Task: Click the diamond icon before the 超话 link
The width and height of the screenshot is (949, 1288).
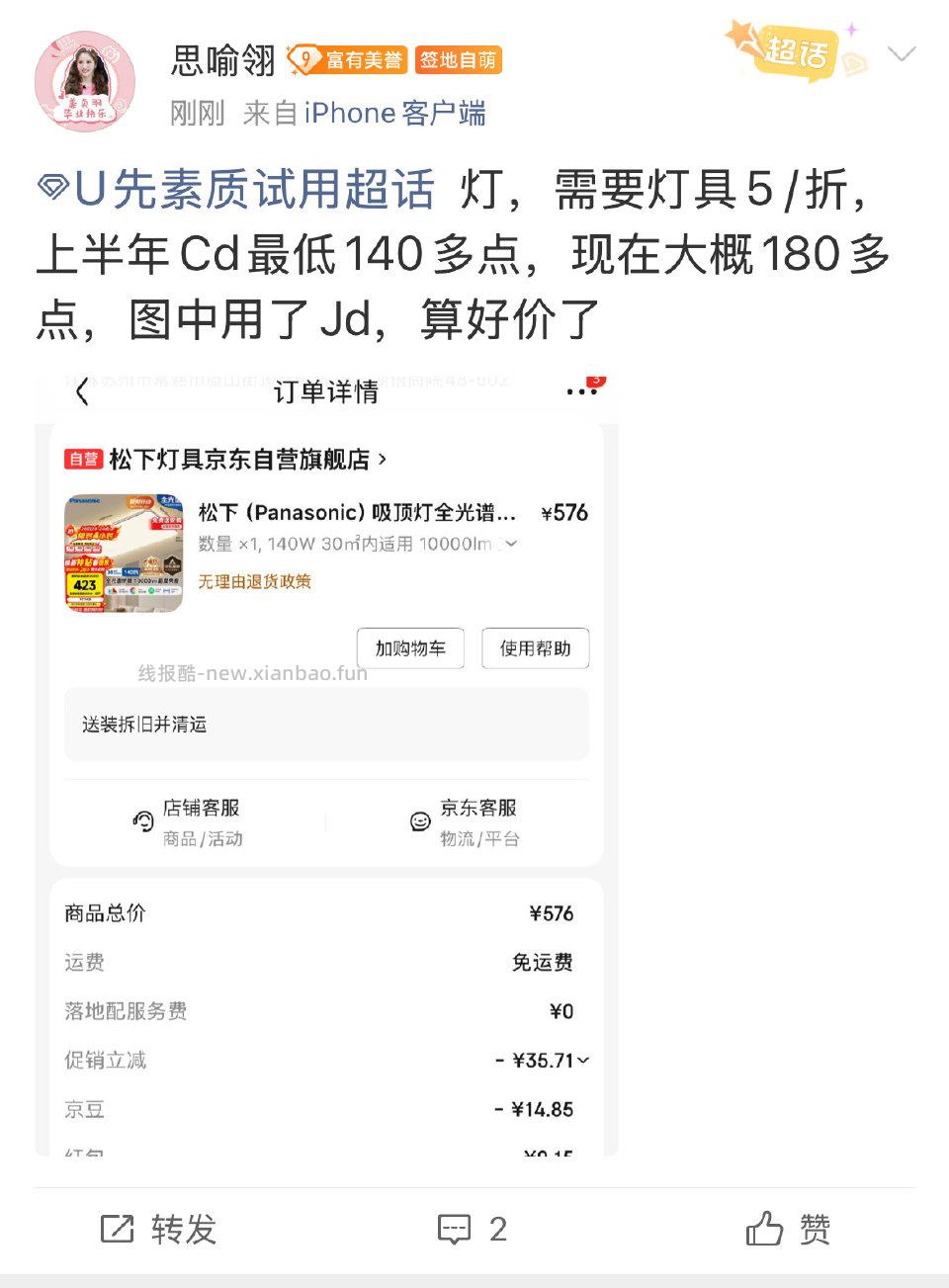Action: tap(55, 186)
